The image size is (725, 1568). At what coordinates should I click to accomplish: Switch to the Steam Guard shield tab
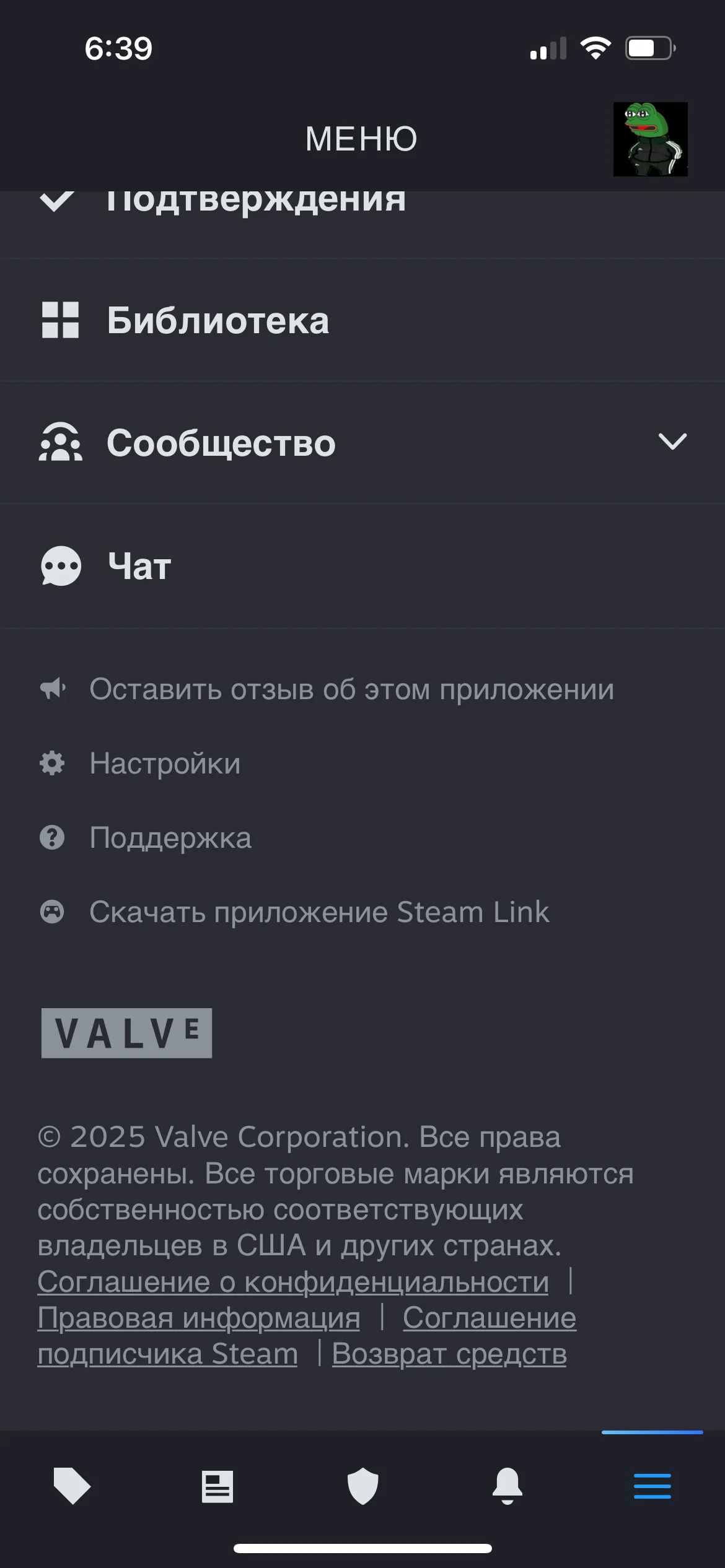pos(362,1486)
